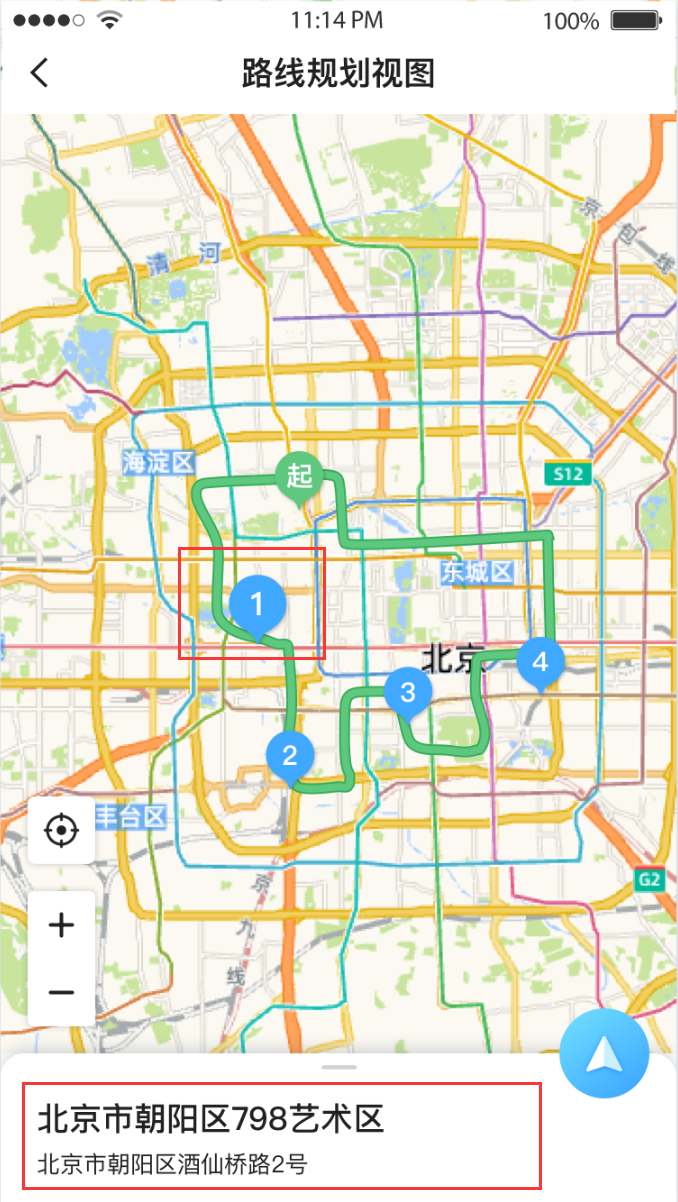
Task: Open waypoint marker 4 on the map
Action: pos(540,664)
